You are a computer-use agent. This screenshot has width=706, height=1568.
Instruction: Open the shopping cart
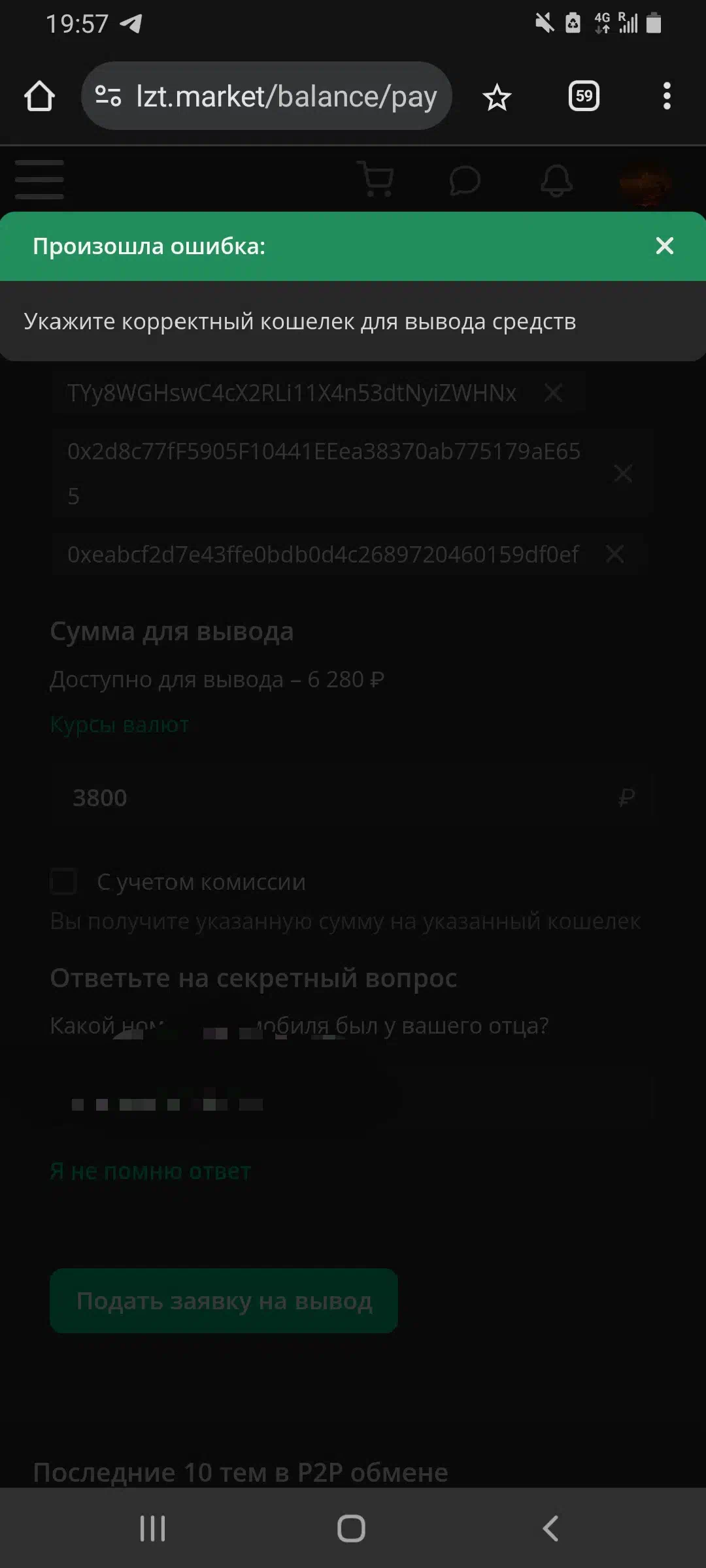point(377,178)
